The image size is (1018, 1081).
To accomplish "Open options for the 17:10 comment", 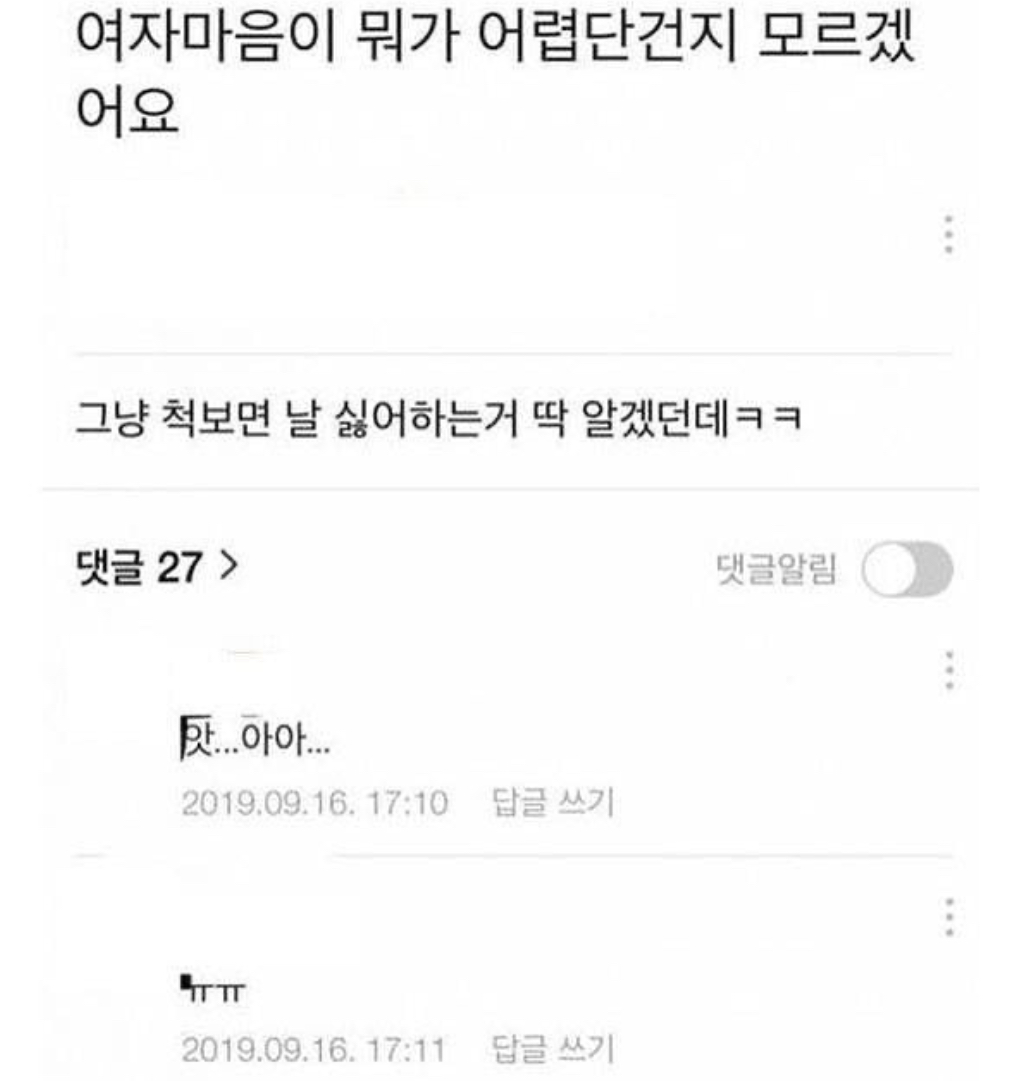I will (x=948, y=670).
